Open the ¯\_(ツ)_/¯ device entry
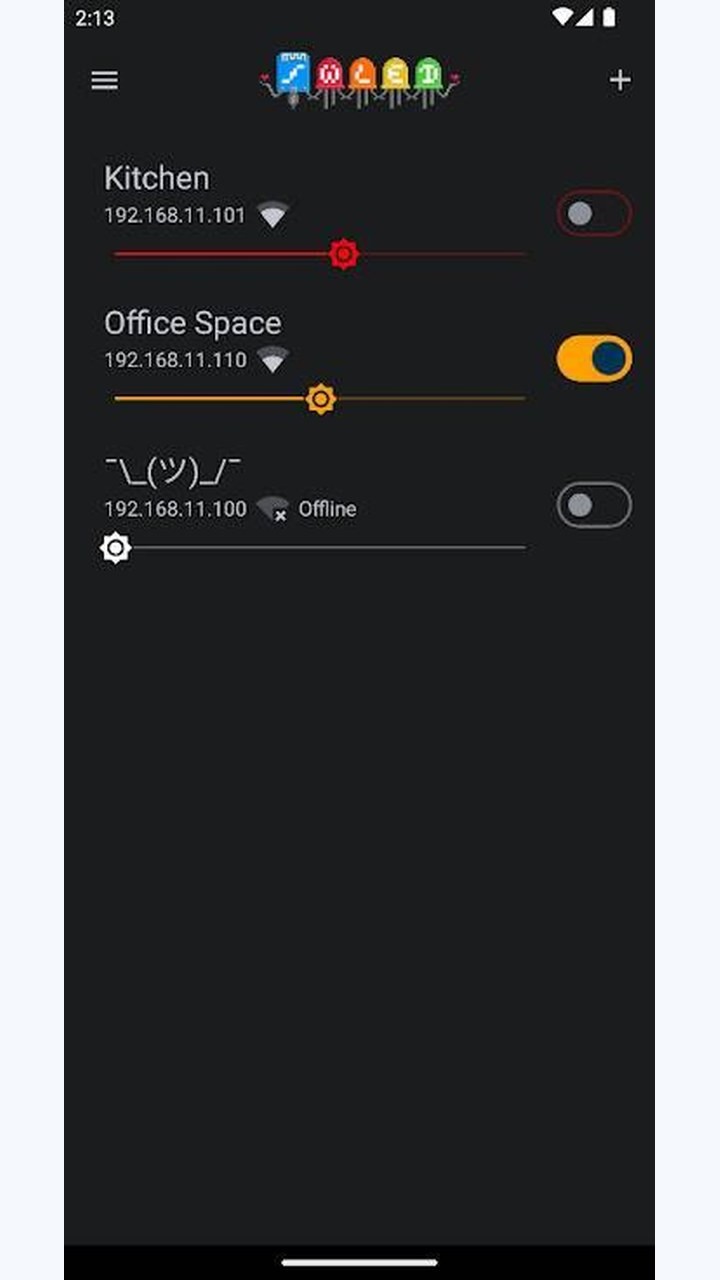 coord(172,470)
